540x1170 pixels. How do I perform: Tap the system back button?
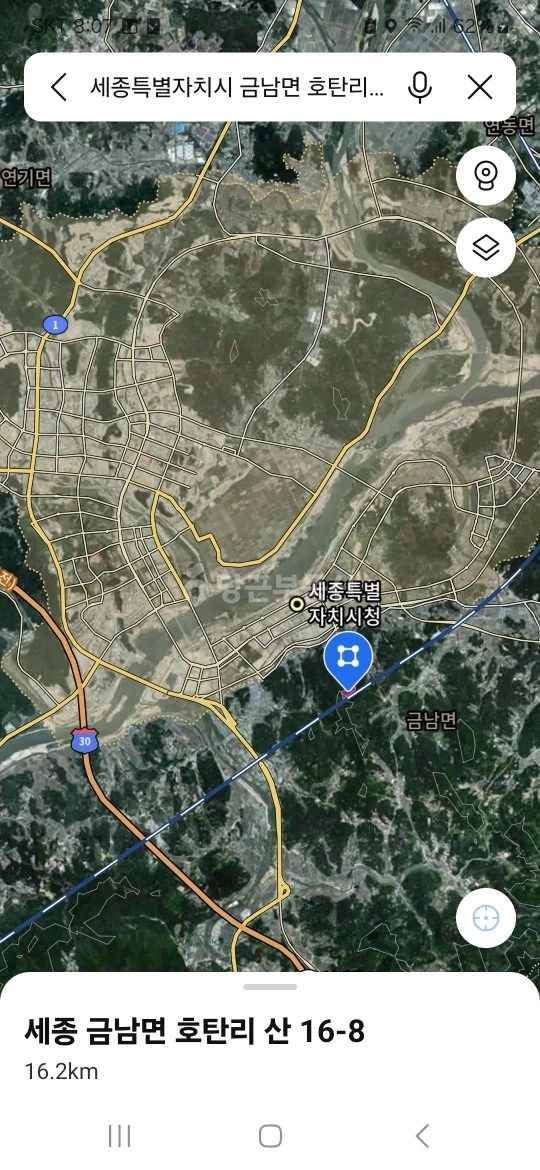[422, 1136]
